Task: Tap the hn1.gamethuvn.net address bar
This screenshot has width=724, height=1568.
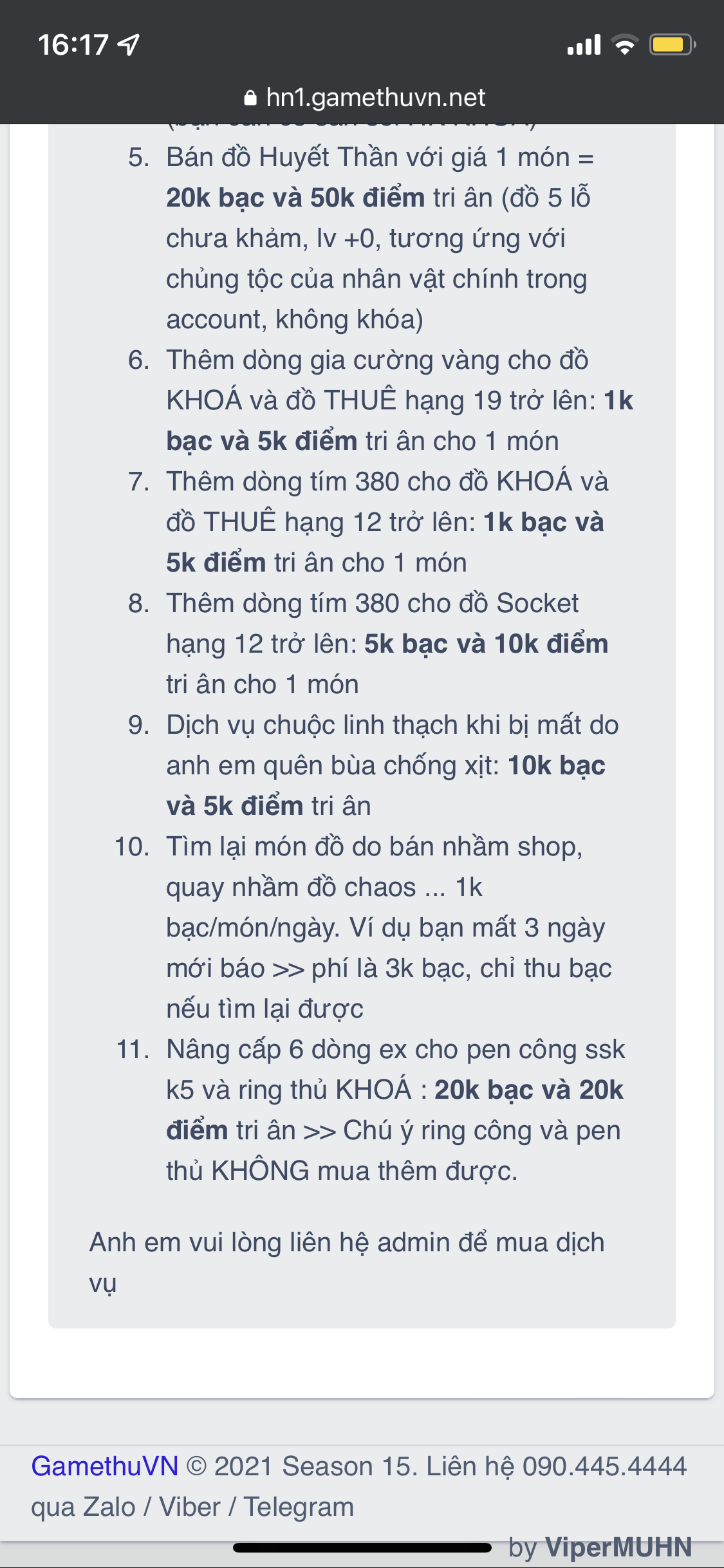Action: tap(364, 98)
